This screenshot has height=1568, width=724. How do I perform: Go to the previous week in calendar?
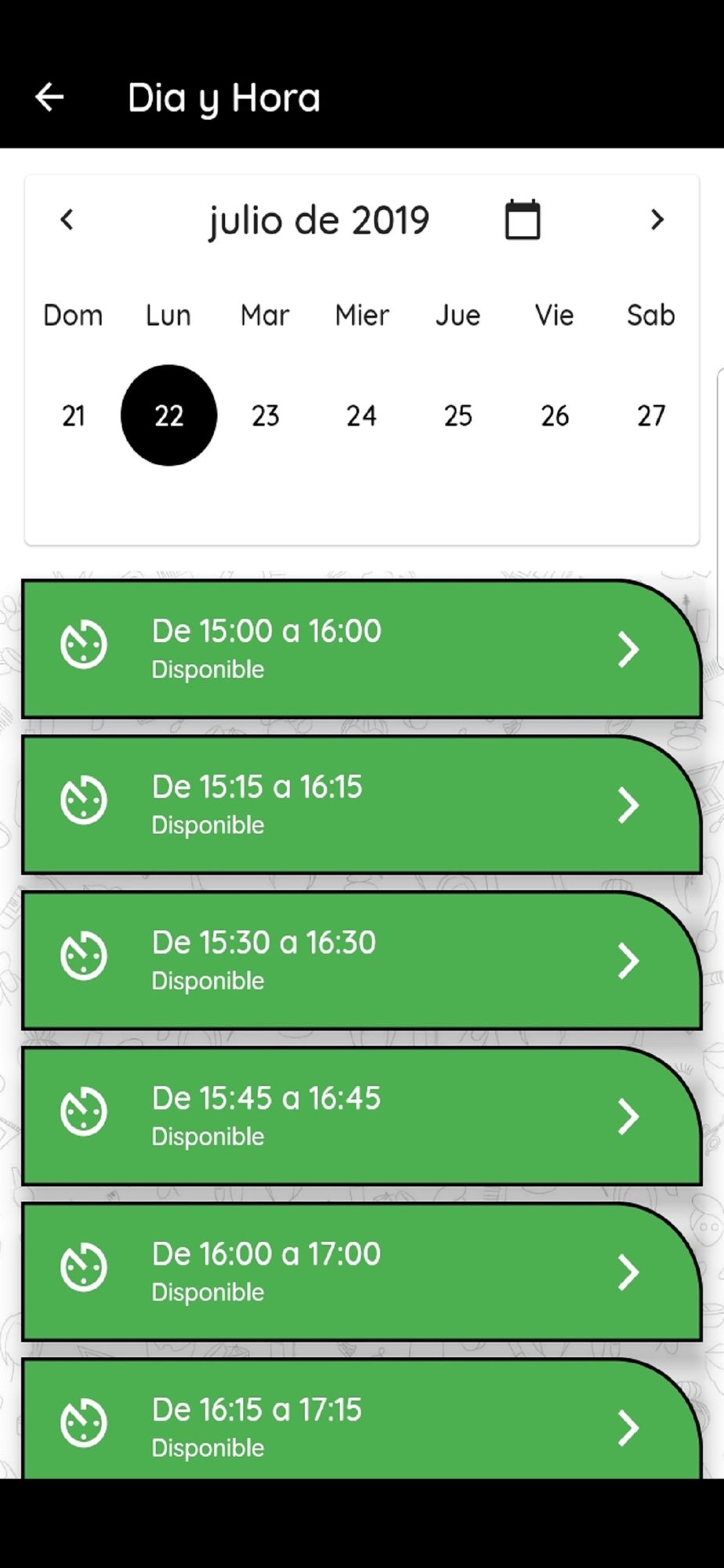click(67, 220)
